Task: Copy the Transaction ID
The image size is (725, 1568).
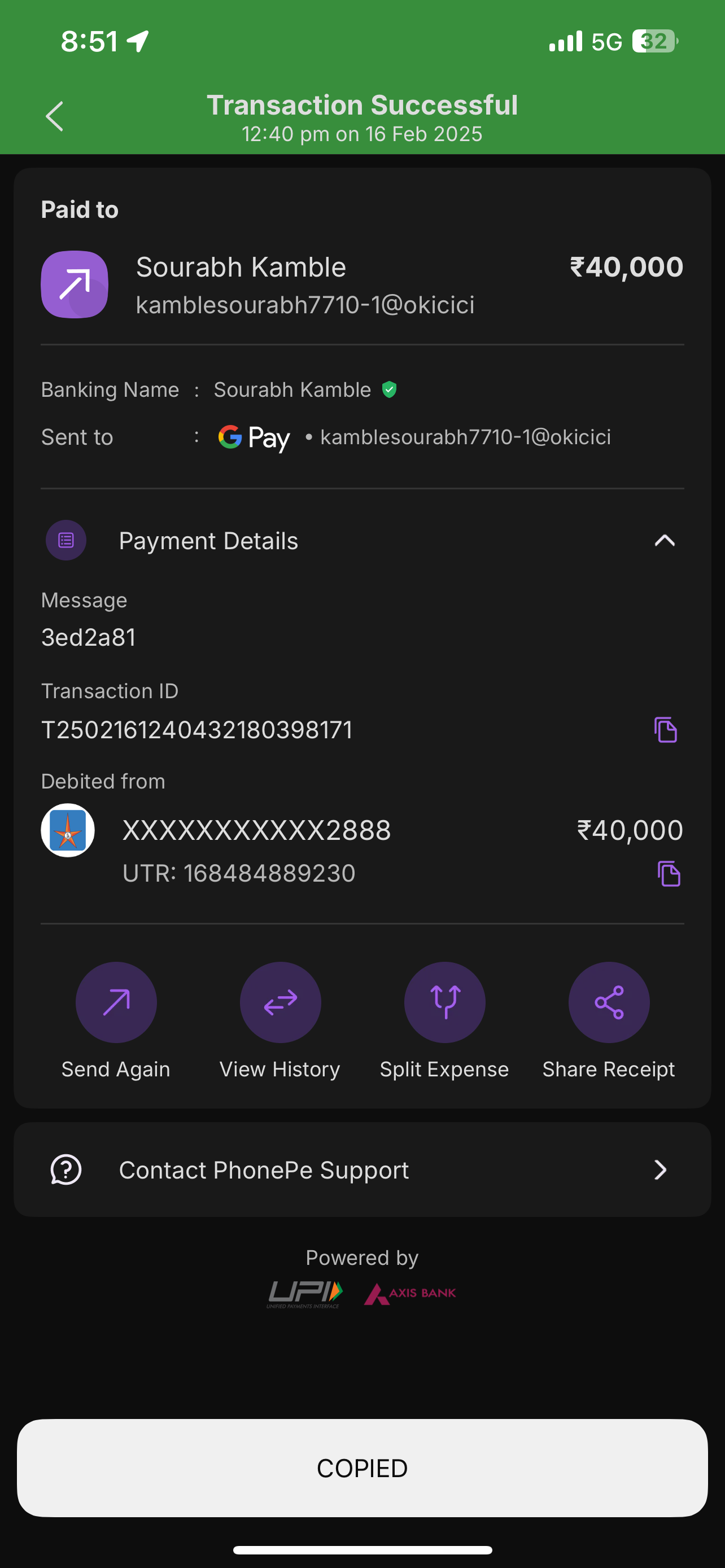Action: tap(665, 729)
